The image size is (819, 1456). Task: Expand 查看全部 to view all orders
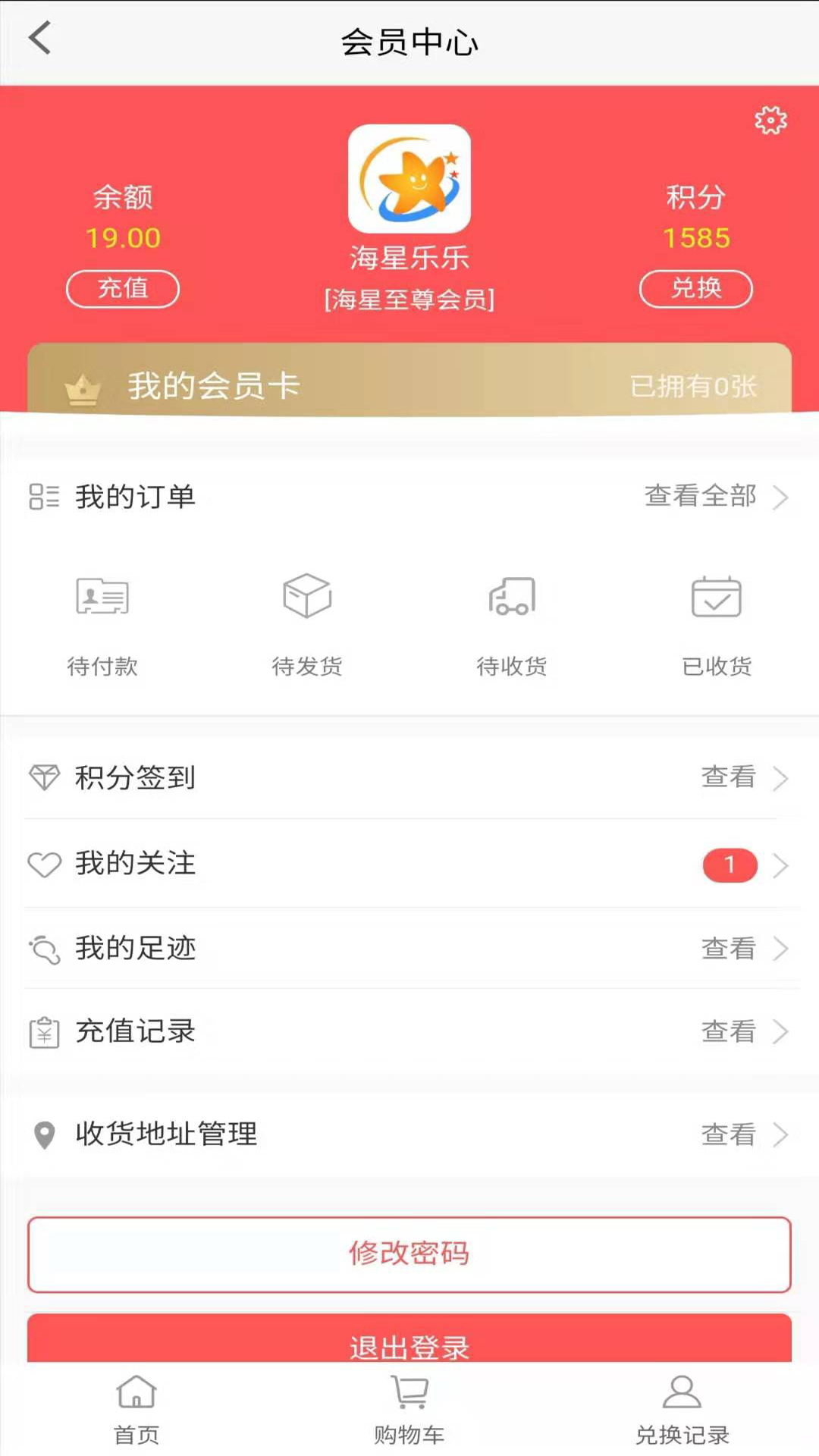698,498
